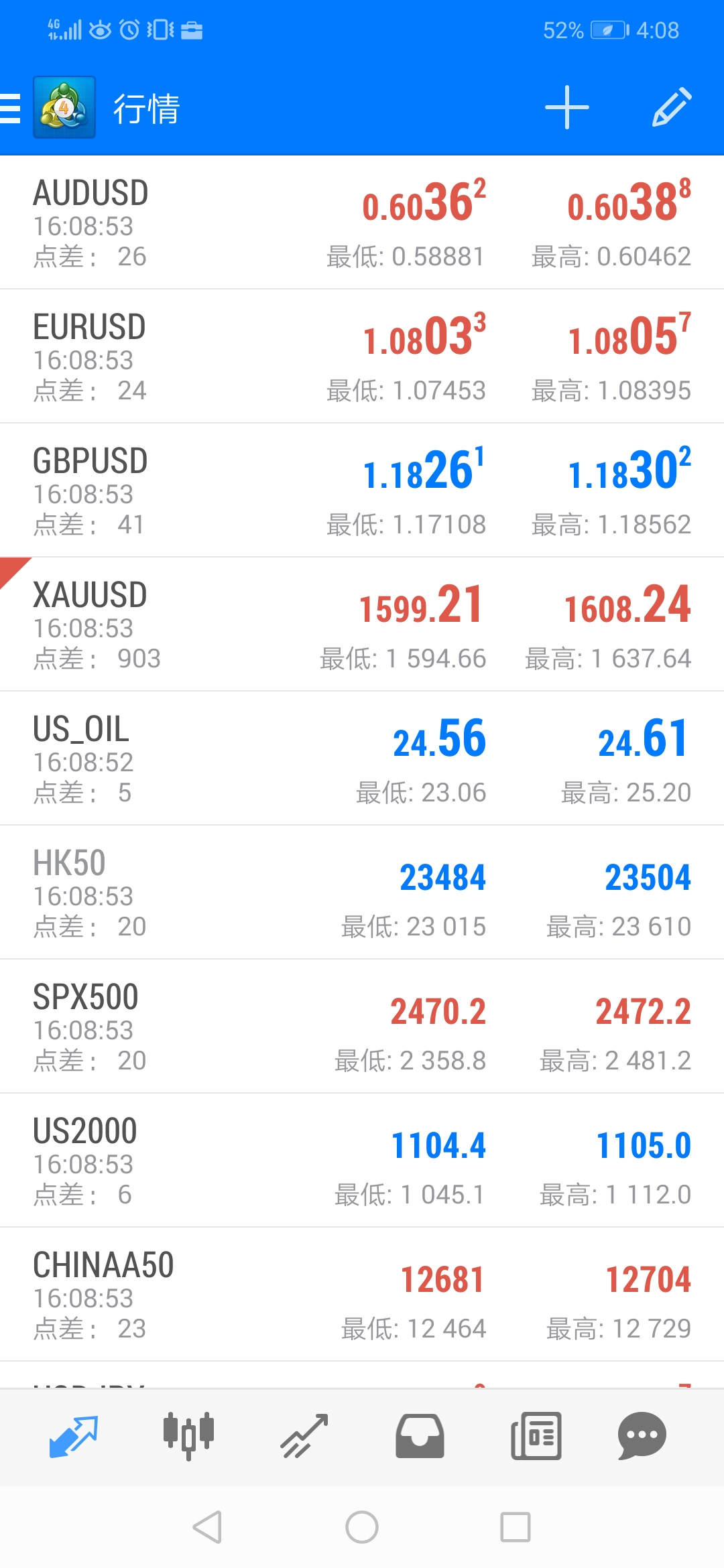Open the history inbox tab
The width and height of the screenshot is (724, 1568).
tap(420, 1436)
